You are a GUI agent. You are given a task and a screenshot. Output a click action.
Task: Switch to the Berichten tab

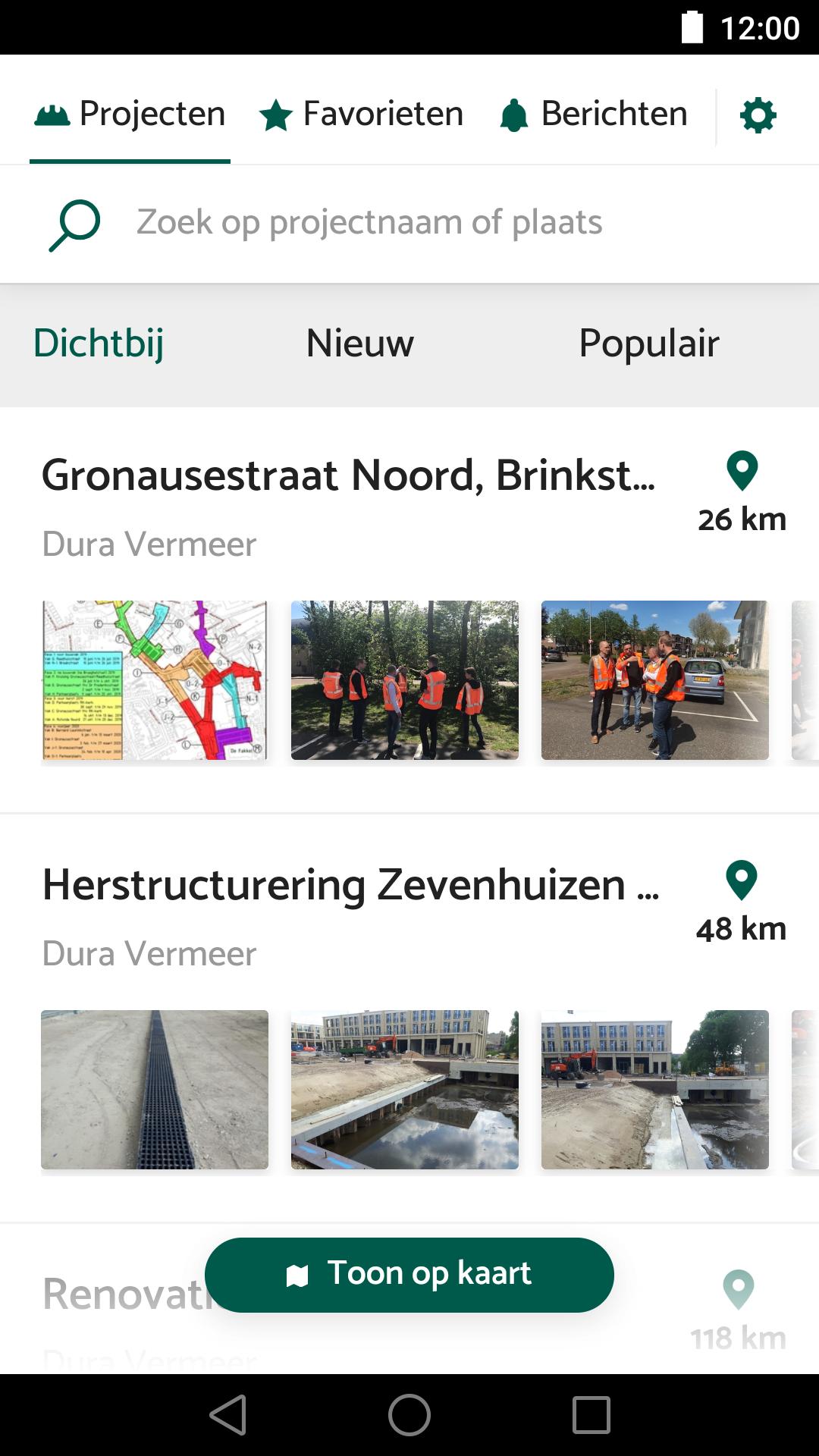[x=593, y=115]
